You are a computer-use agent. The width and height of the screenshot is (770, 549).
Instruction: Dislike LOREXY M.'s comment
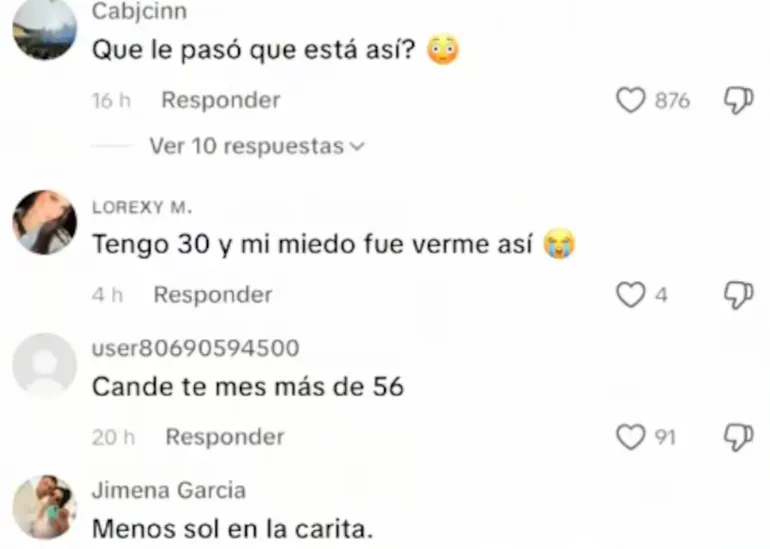click(737, 295)
